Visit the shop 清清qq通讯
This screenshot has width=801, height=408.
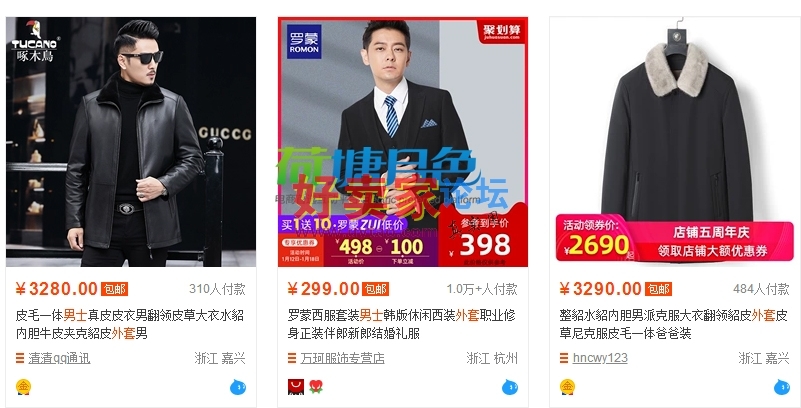tap(59, 358)
